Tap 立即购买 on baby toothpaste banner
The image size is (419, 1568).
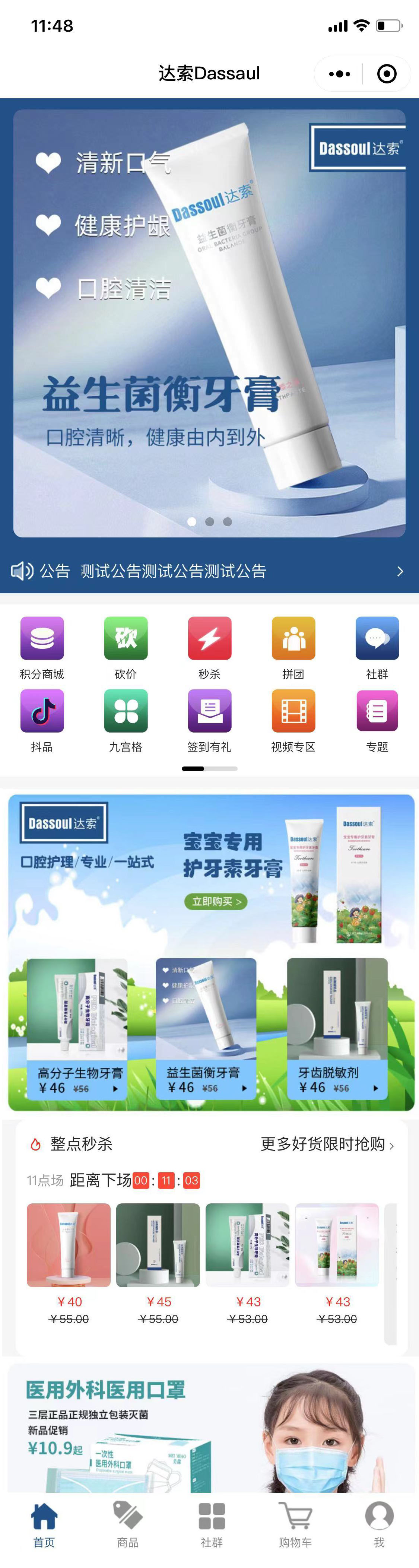(216, 901)
